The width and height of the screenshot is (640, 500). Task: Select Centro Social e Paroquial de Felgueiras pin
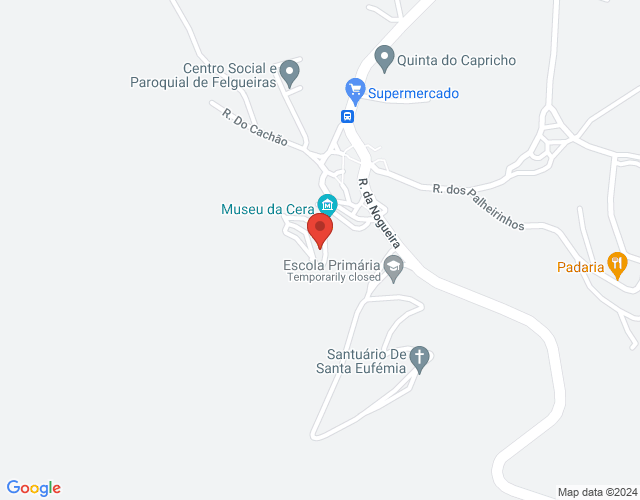pyautogui.click(x=289, y=71)
